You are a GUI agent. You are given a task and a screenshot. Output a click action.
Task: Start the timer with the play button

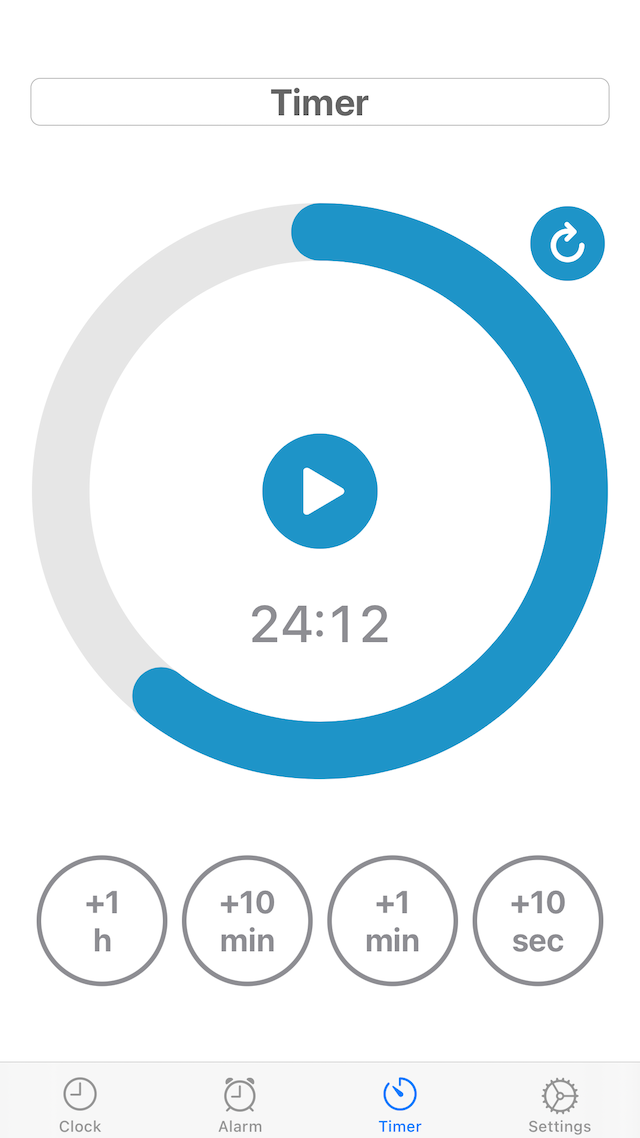point(320,491)
